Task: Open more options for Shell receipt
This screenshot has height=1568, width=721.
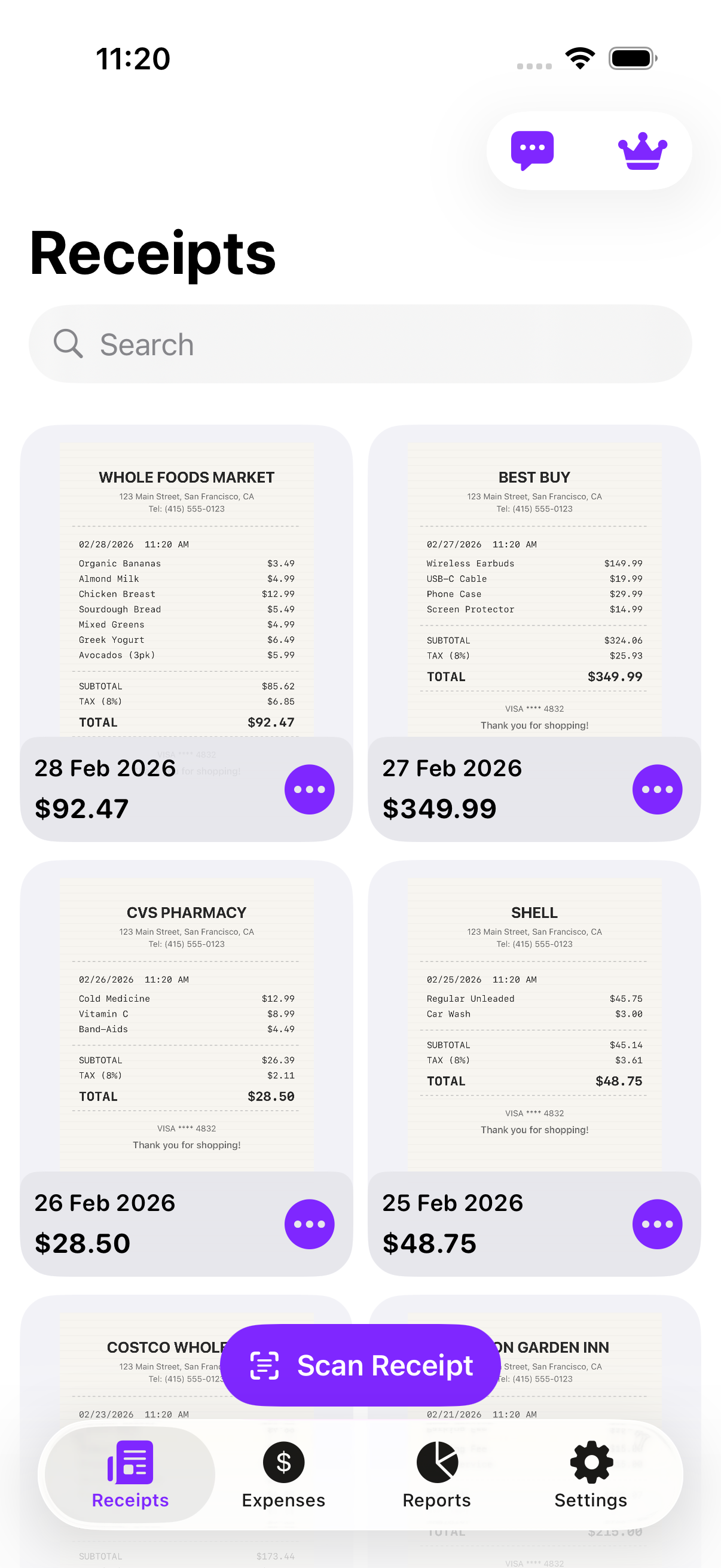Action: tap(658, 1224)
